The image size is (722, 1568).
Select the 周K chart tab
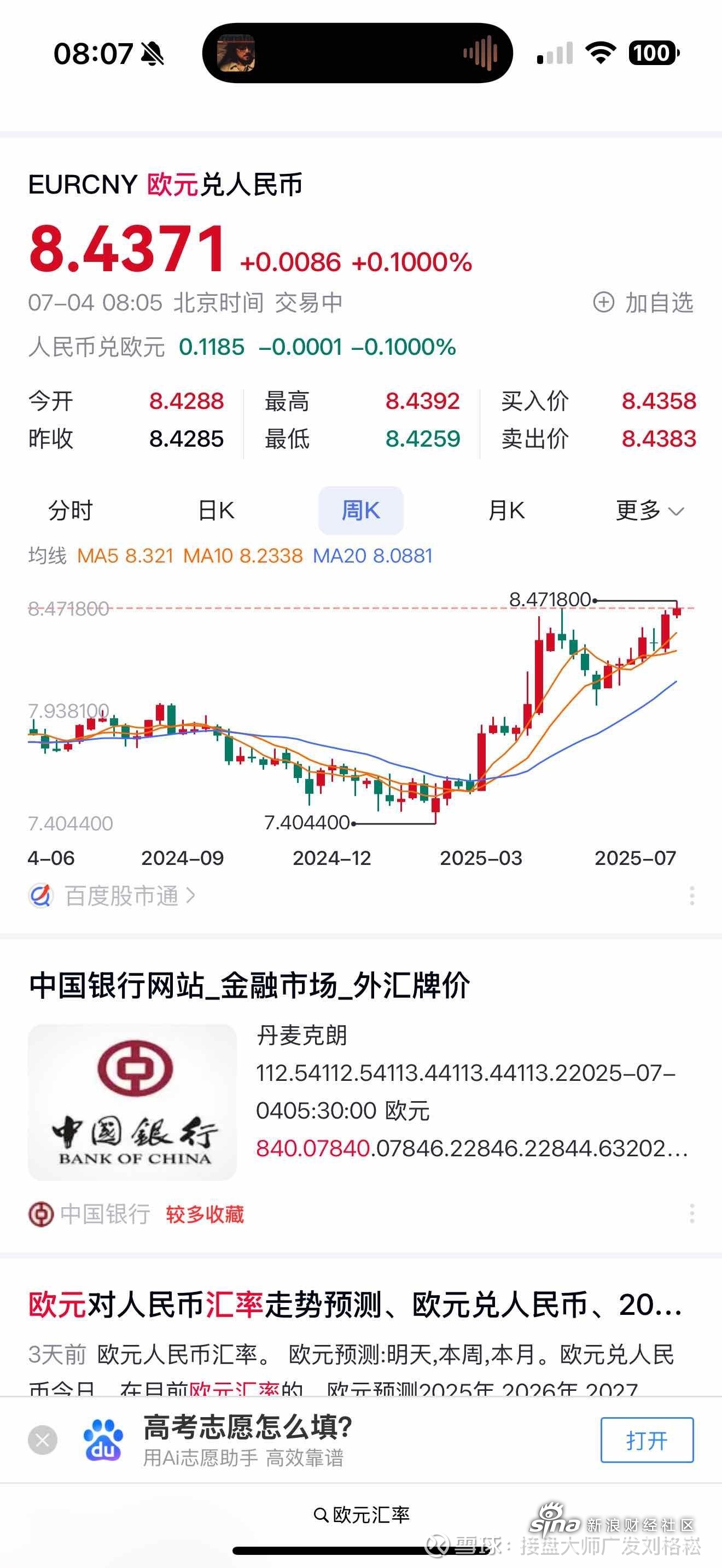point(360,510)
